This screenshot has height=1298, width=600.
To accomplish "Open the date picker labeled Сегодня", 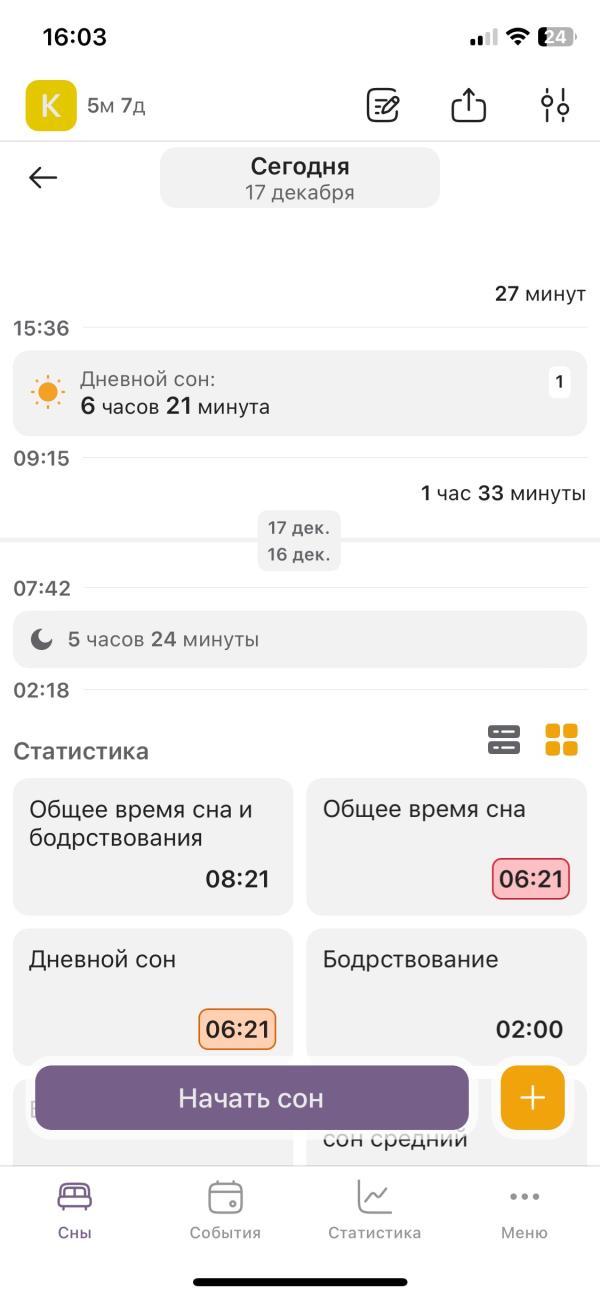I will point(300,178).
